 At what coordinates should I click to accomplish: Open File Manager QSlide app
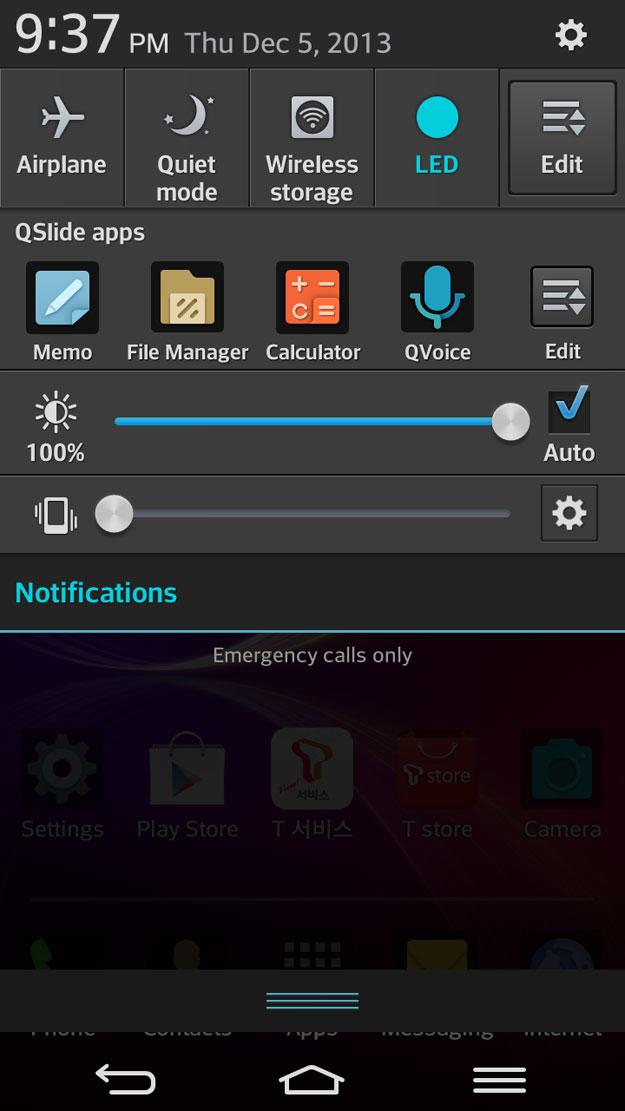click(x=187, y=312)
